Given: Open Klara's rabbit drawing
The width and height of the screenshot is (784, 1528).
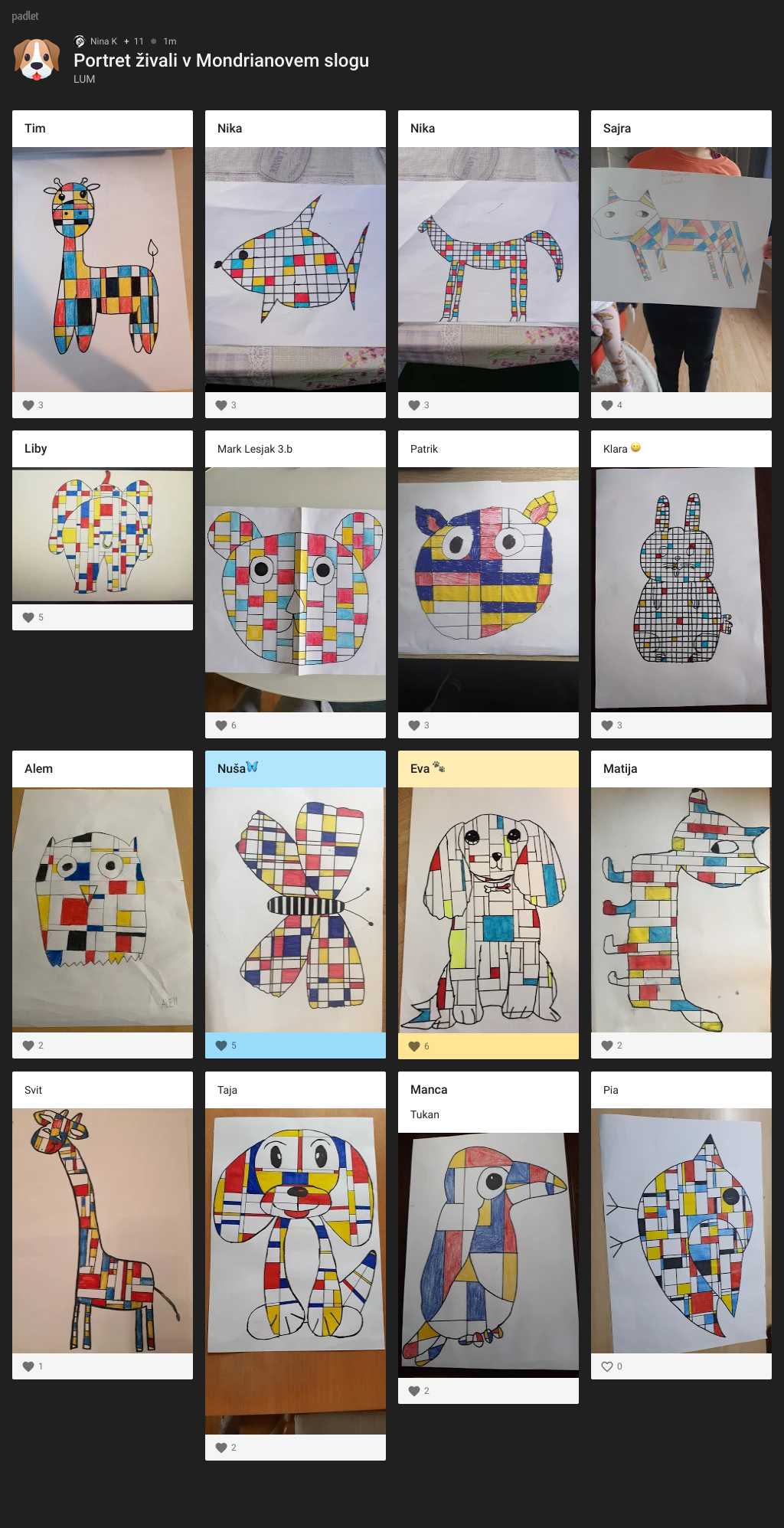Looking at the screenshot, I should coord(681,589).
